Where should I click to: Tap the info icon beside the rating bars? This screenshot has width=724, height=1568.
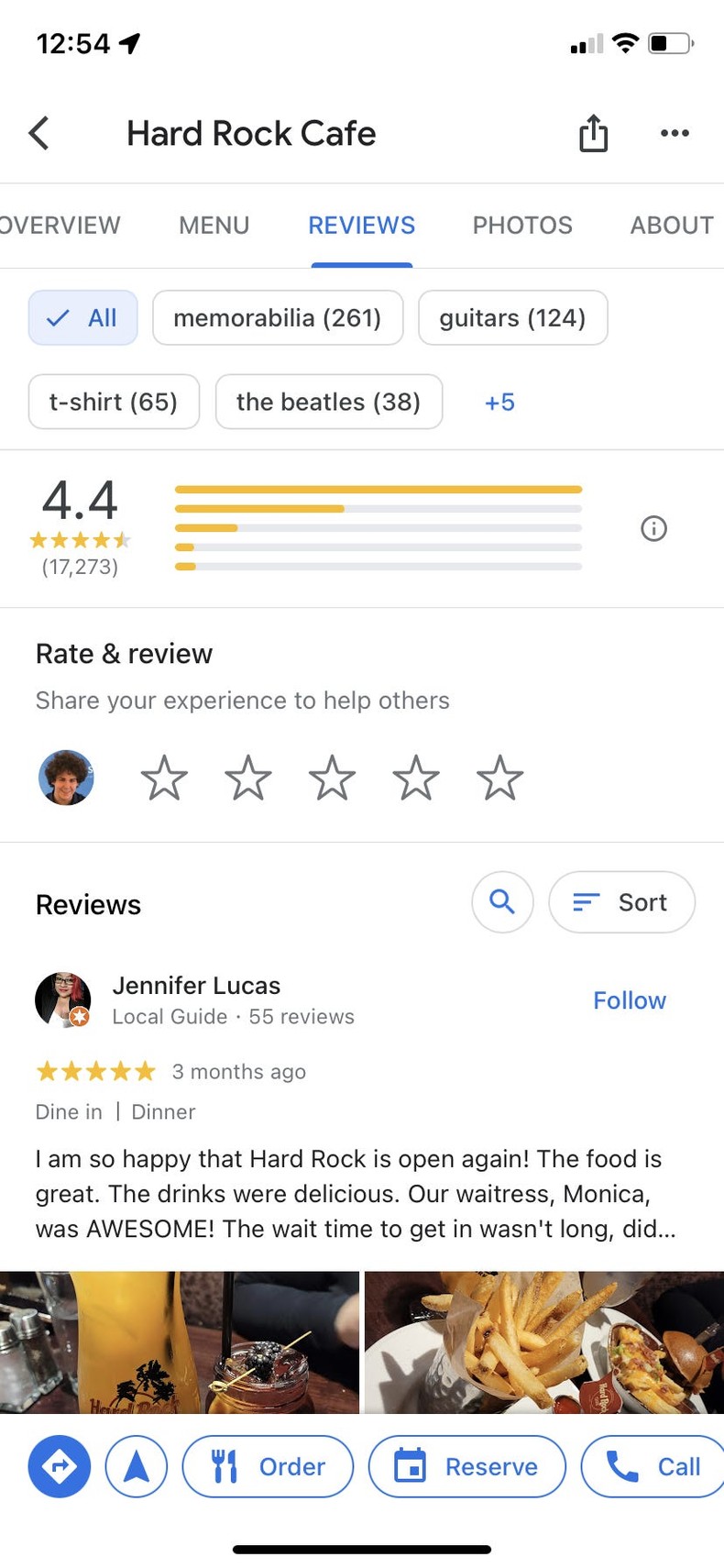653,528
